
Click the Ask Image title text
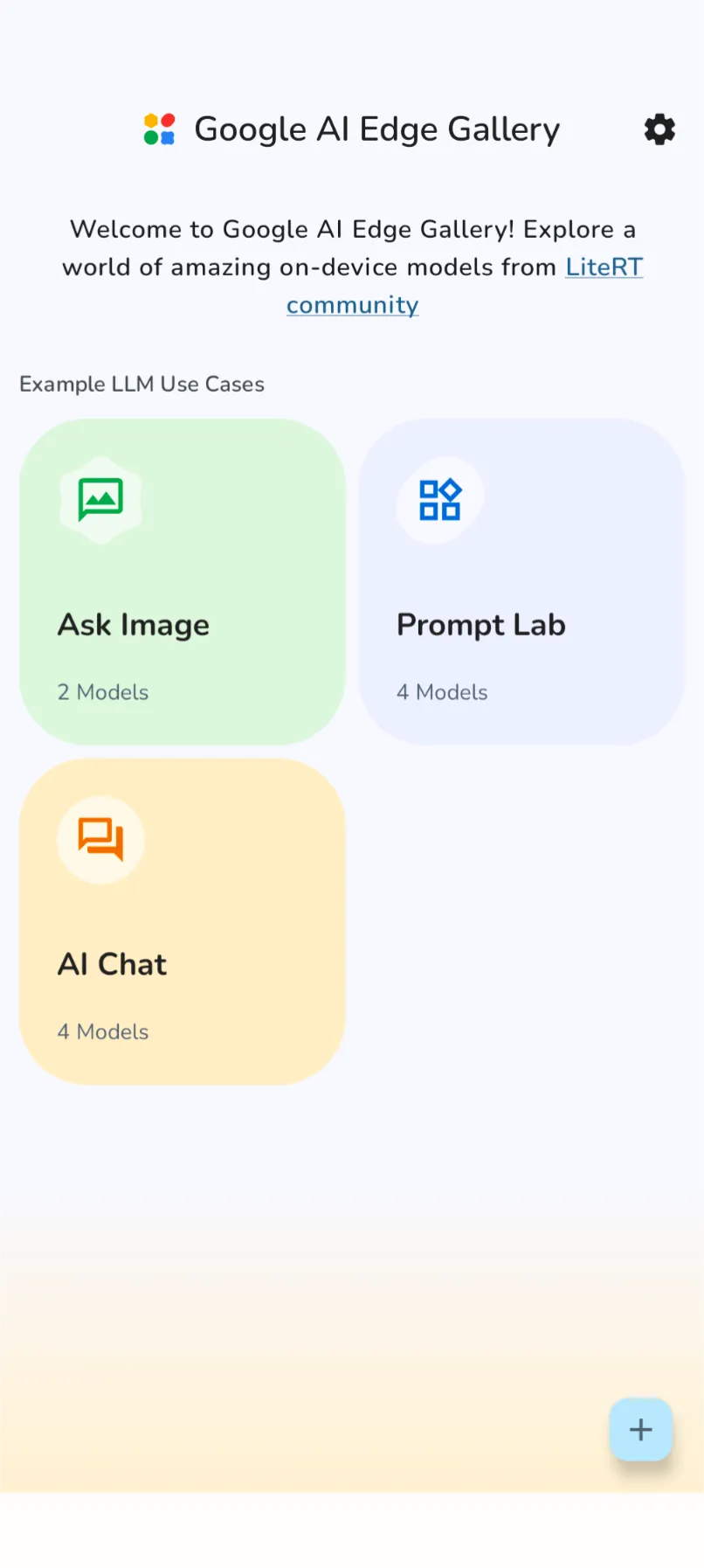(133, 624)
